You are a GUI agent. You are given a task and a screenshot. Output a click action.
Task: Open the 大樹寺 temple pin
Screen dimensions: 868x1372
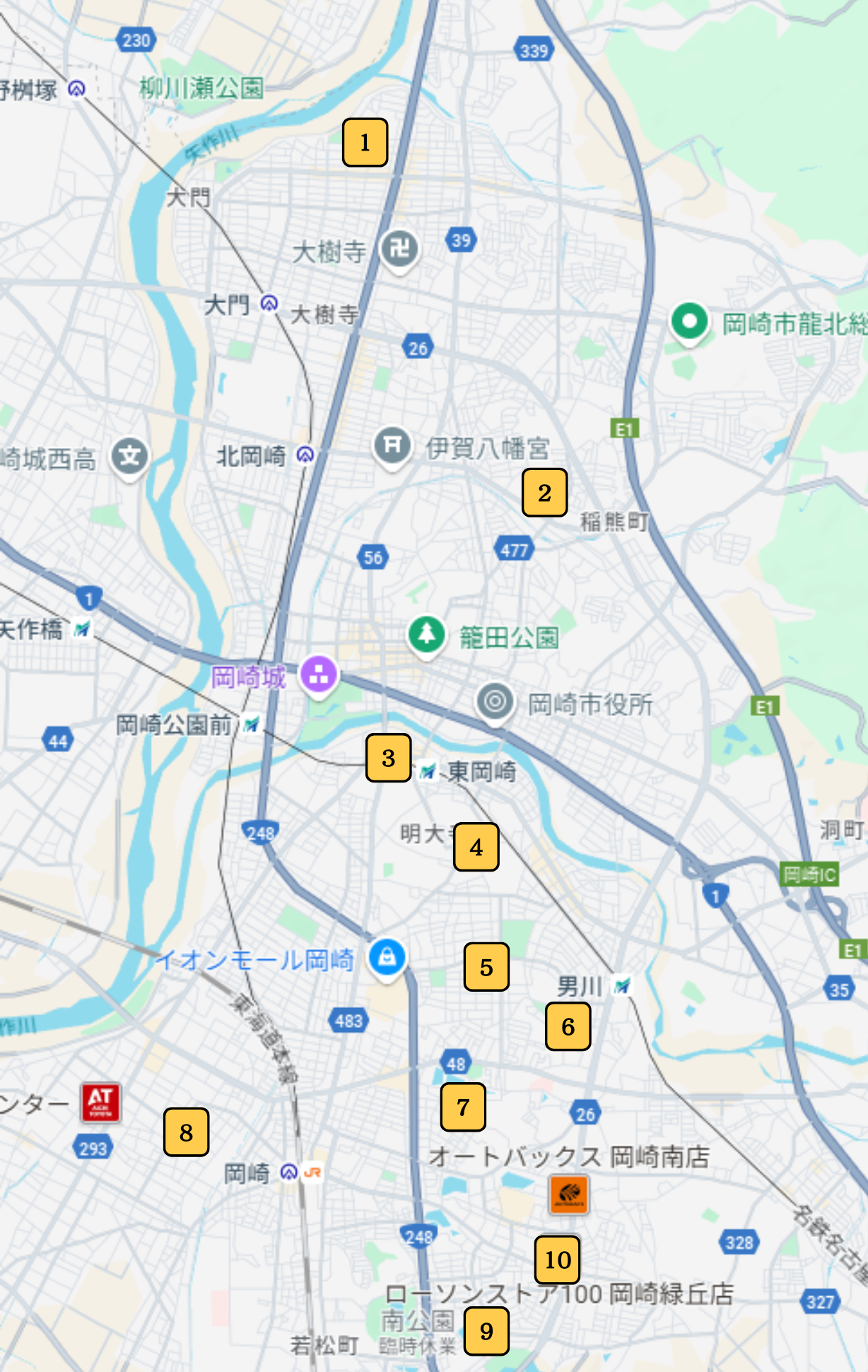[x=399, y=249]
